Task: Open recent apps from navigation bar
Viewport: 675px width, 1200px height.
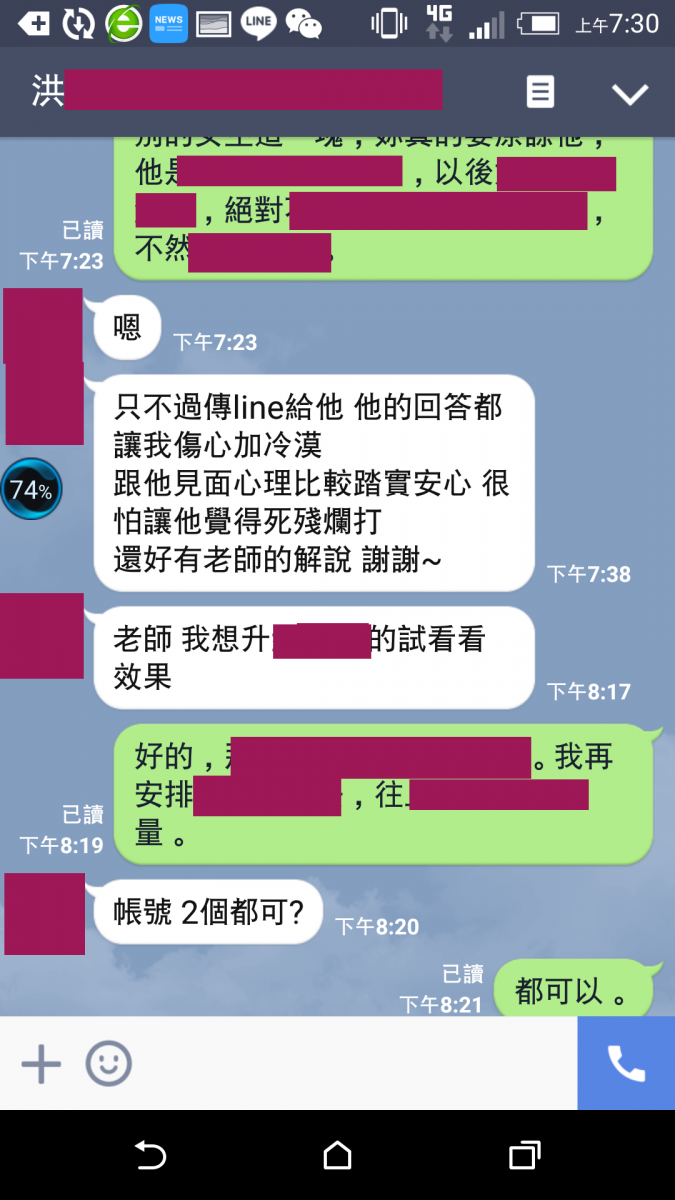Action: [x=524, y=1156]
